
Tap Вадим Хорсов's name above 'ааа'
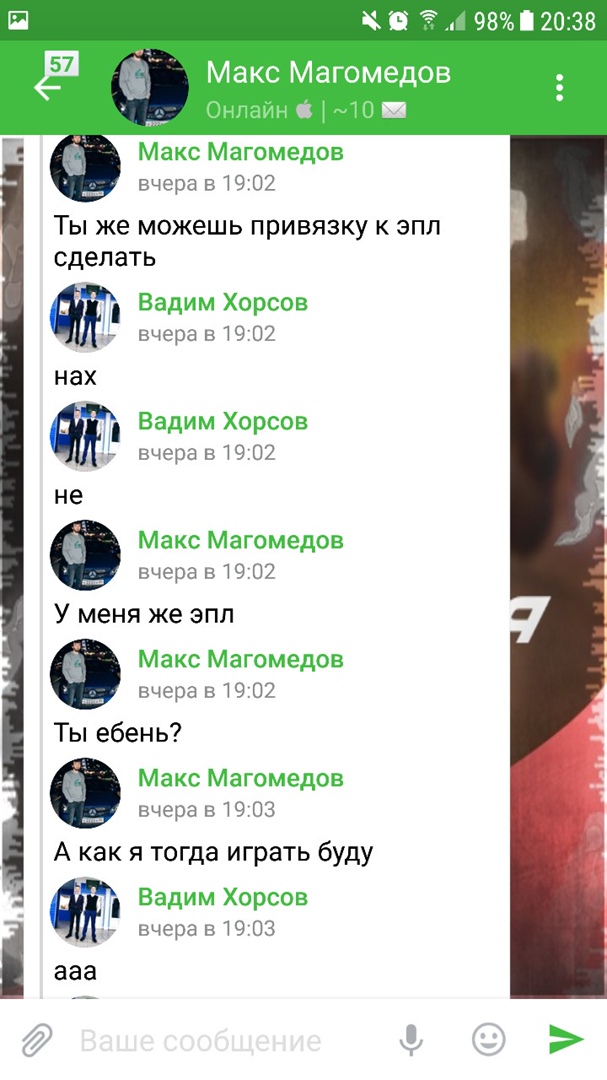coord(222,898)
